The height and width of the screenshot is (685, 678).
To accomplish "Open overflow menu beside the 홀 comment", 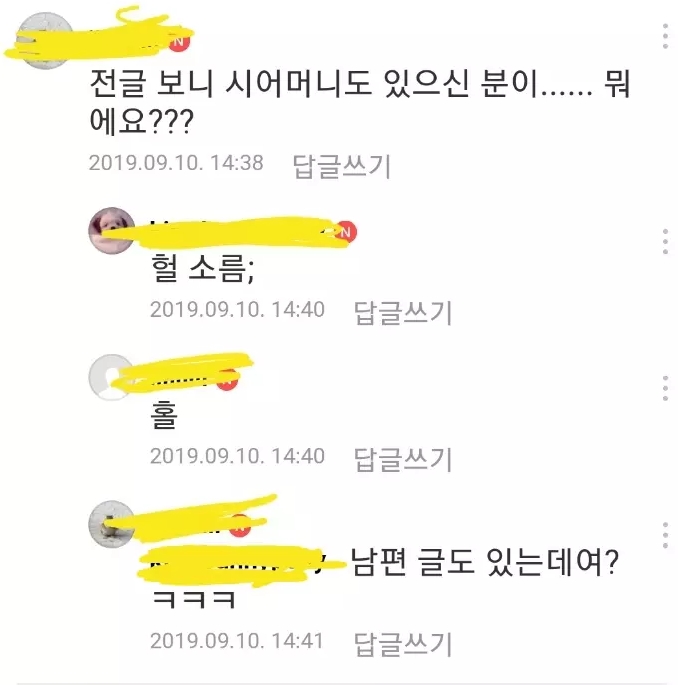I will 664,388.
